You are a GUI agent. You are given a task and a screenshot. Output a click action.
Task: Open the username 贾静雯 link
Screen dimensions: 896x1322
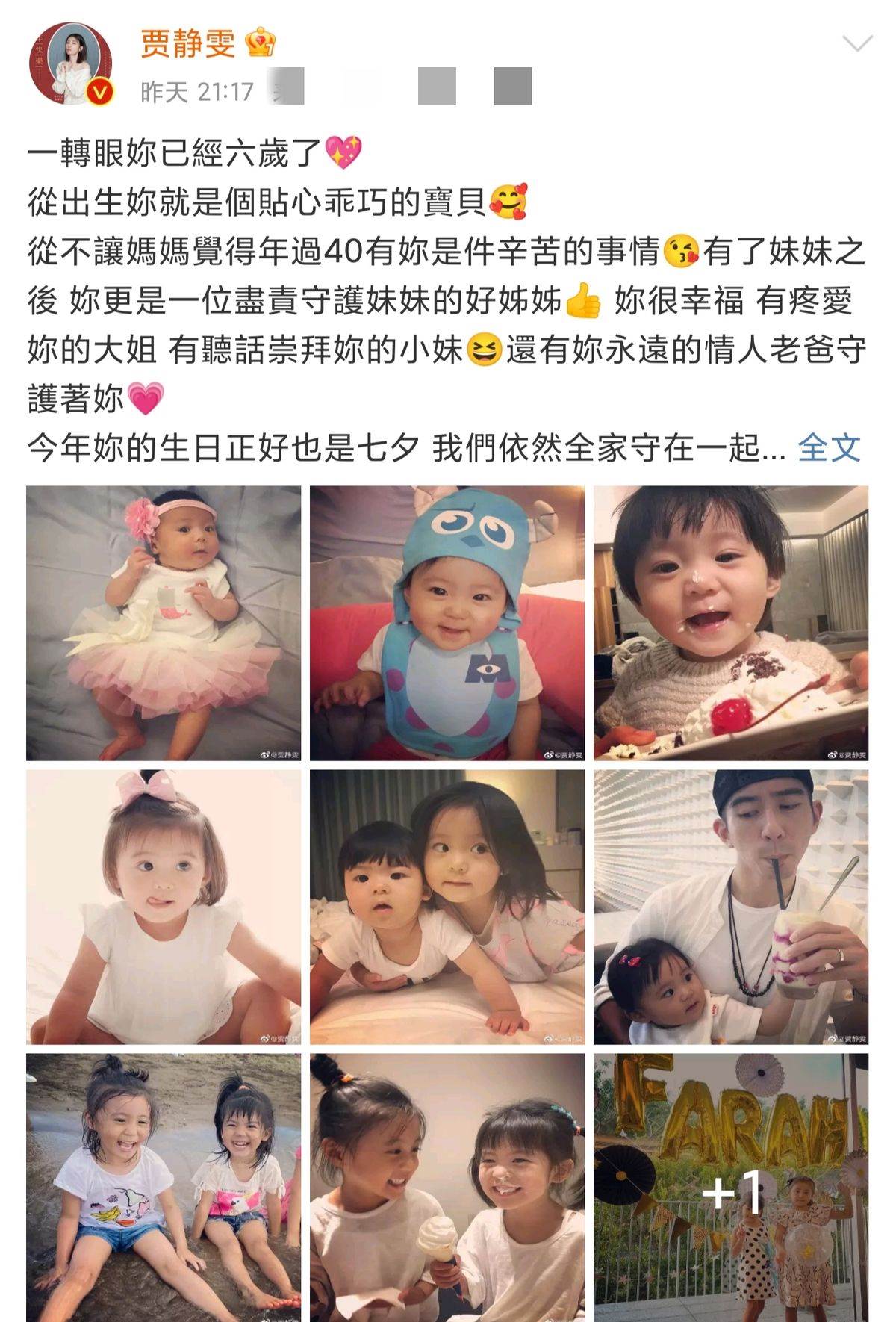click(188, 43)
